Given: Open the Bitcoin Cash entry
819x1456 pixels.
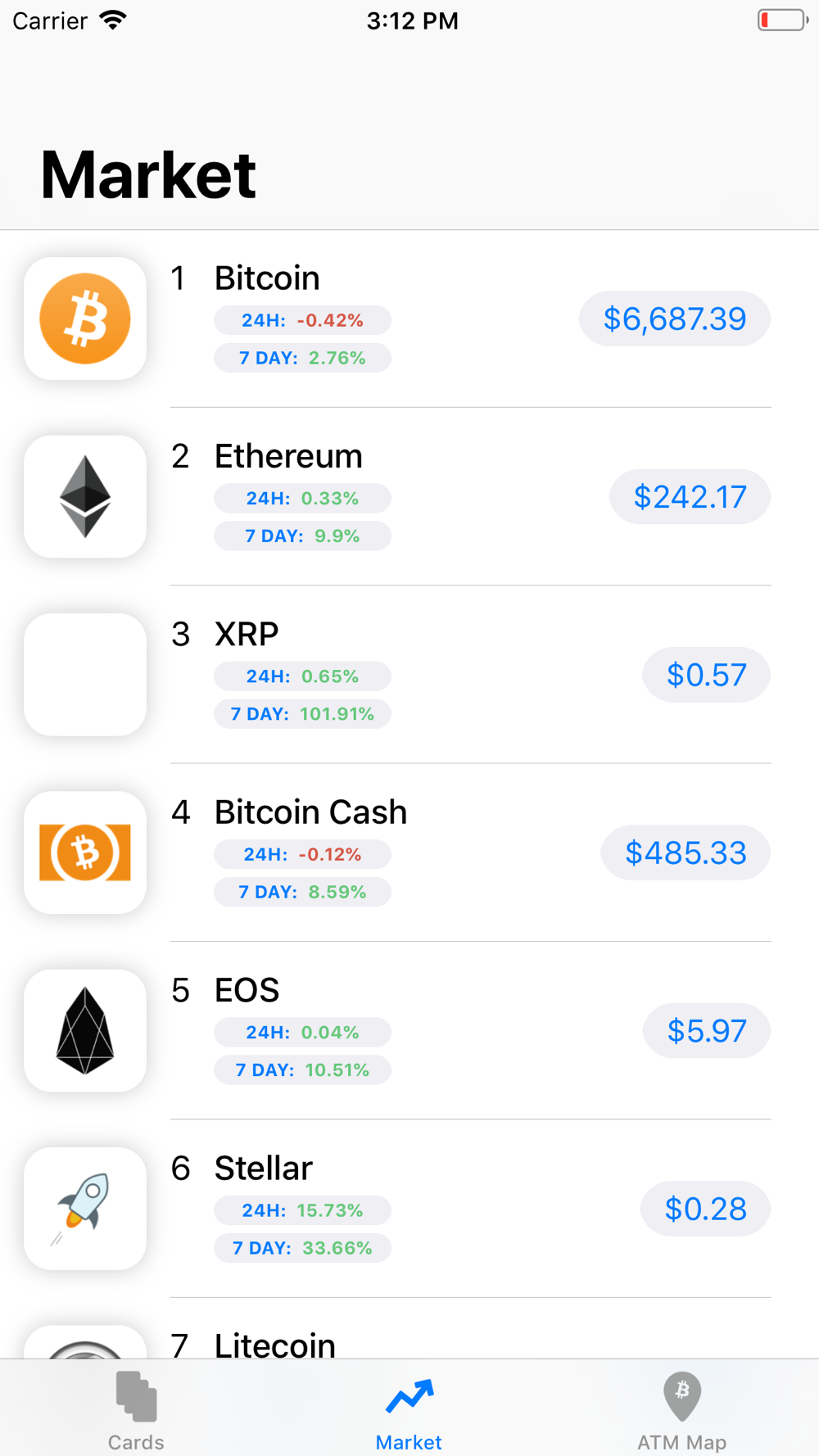Looking at the screenshot, I should coord(409,852).
